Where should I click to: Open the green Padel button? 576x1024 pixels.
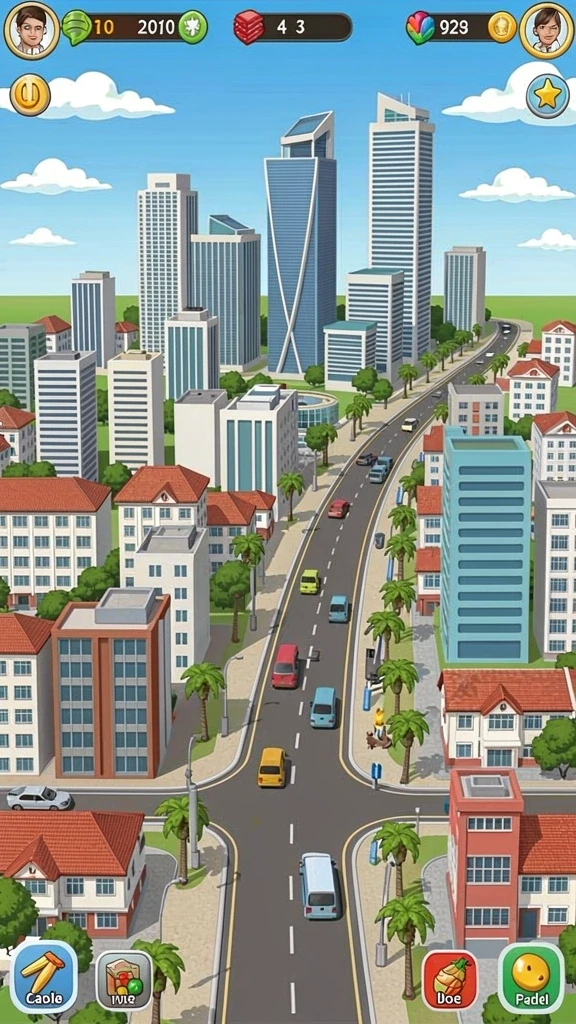[x=531, y=977]
